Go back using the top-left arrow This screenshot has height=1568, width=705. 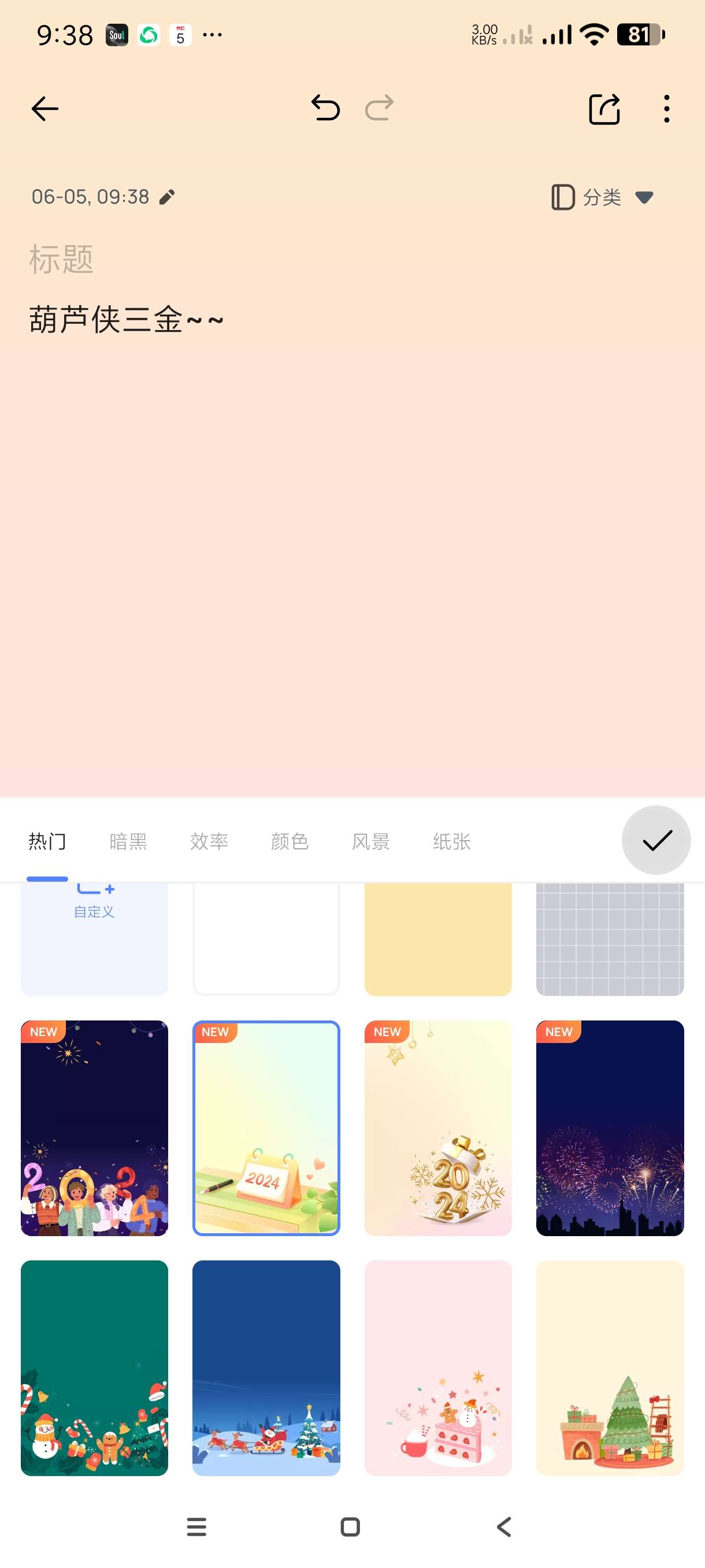(x=44, y=109)
